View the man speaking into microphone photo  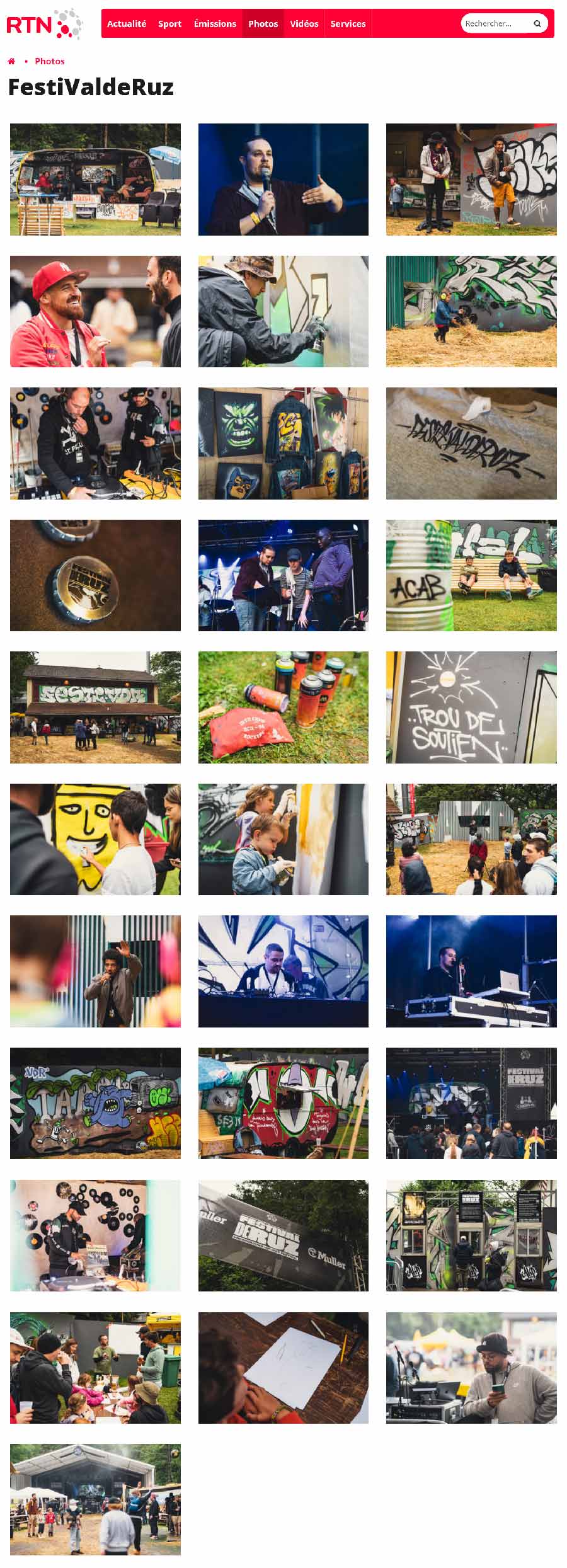click(x=283, y=180)
